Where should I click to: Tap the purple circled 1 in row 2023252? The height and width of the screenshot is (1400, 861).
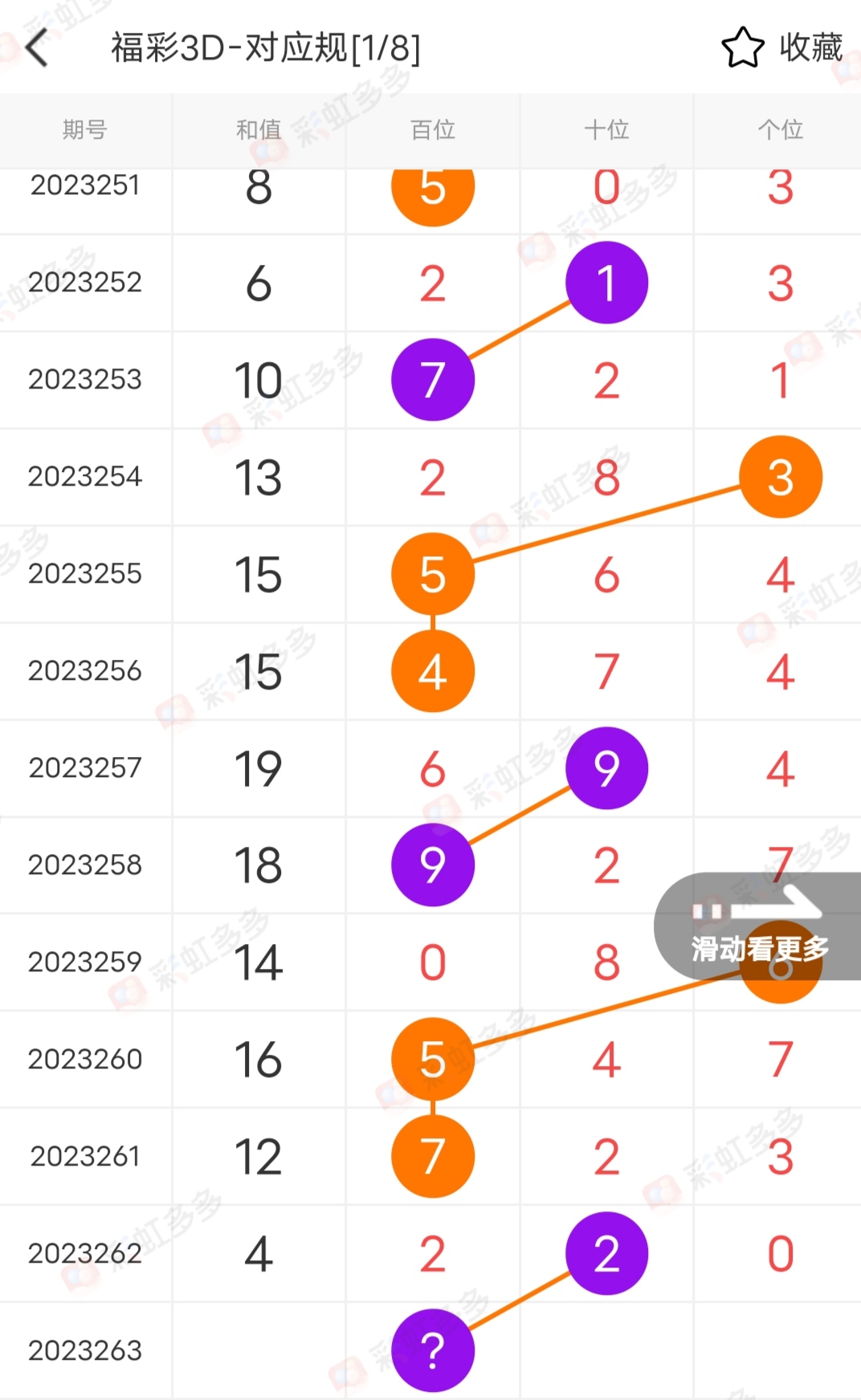pos(606,282)
